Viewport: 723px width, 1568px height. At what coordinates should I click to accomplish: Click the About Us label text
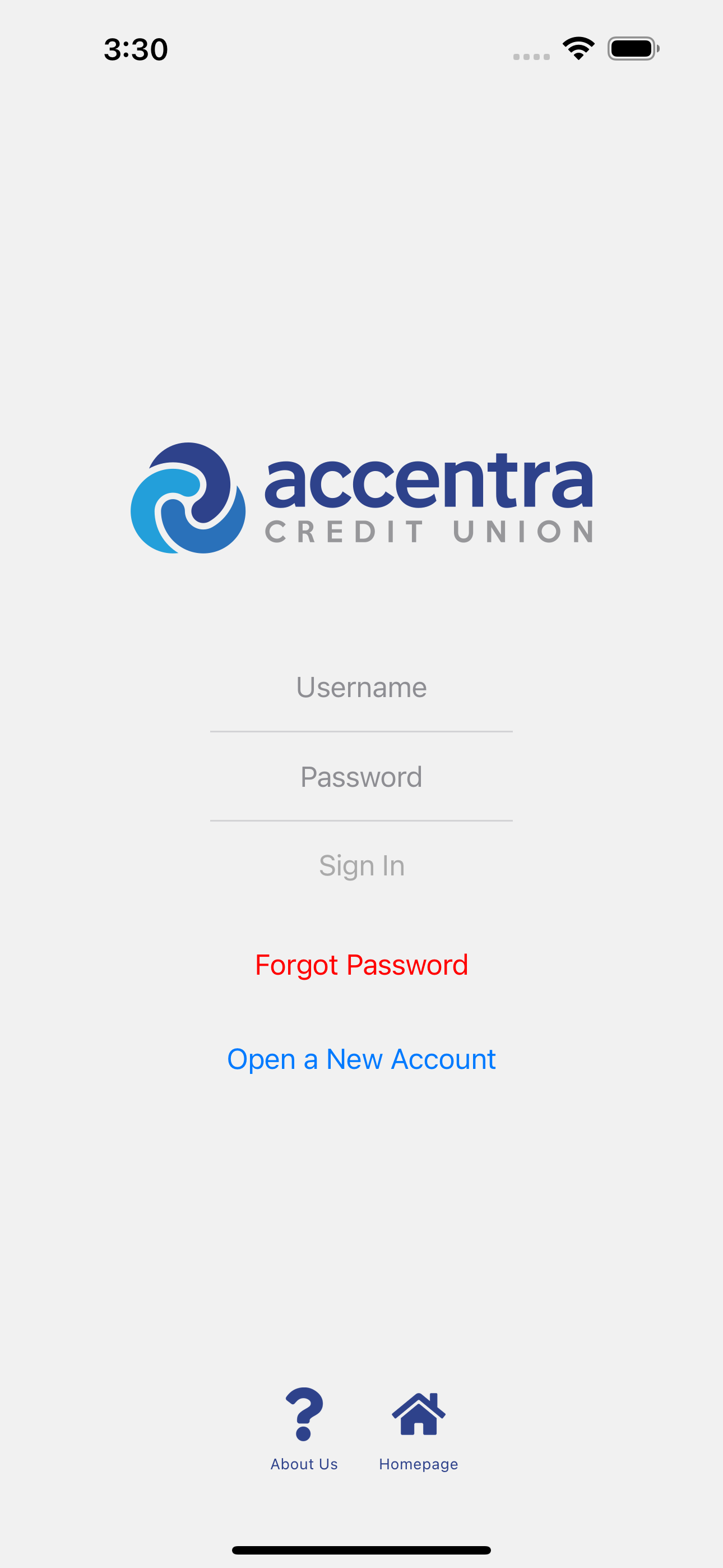point(304,1463)
